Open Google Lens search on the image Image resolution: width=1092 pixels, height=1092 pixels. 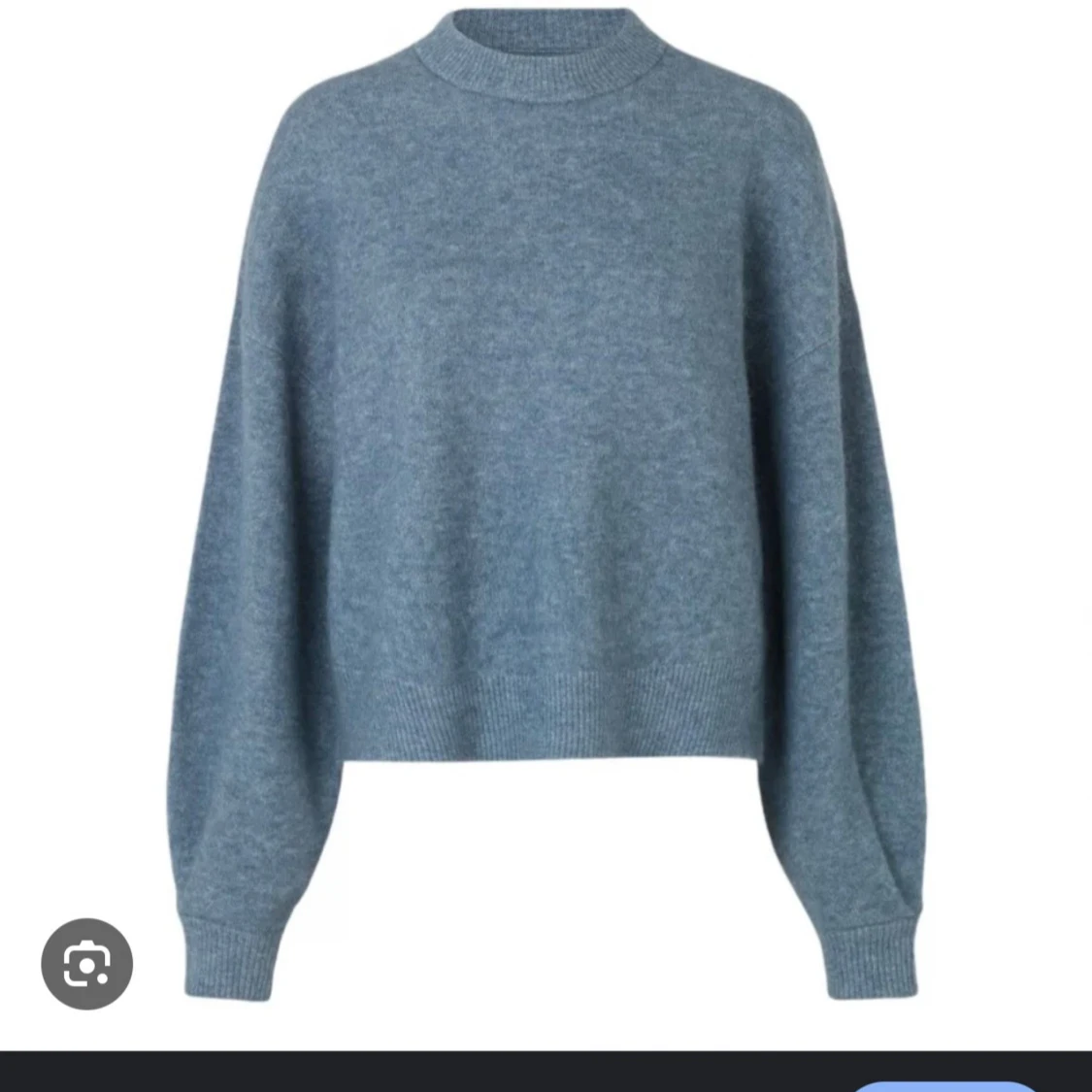point(87,963)
